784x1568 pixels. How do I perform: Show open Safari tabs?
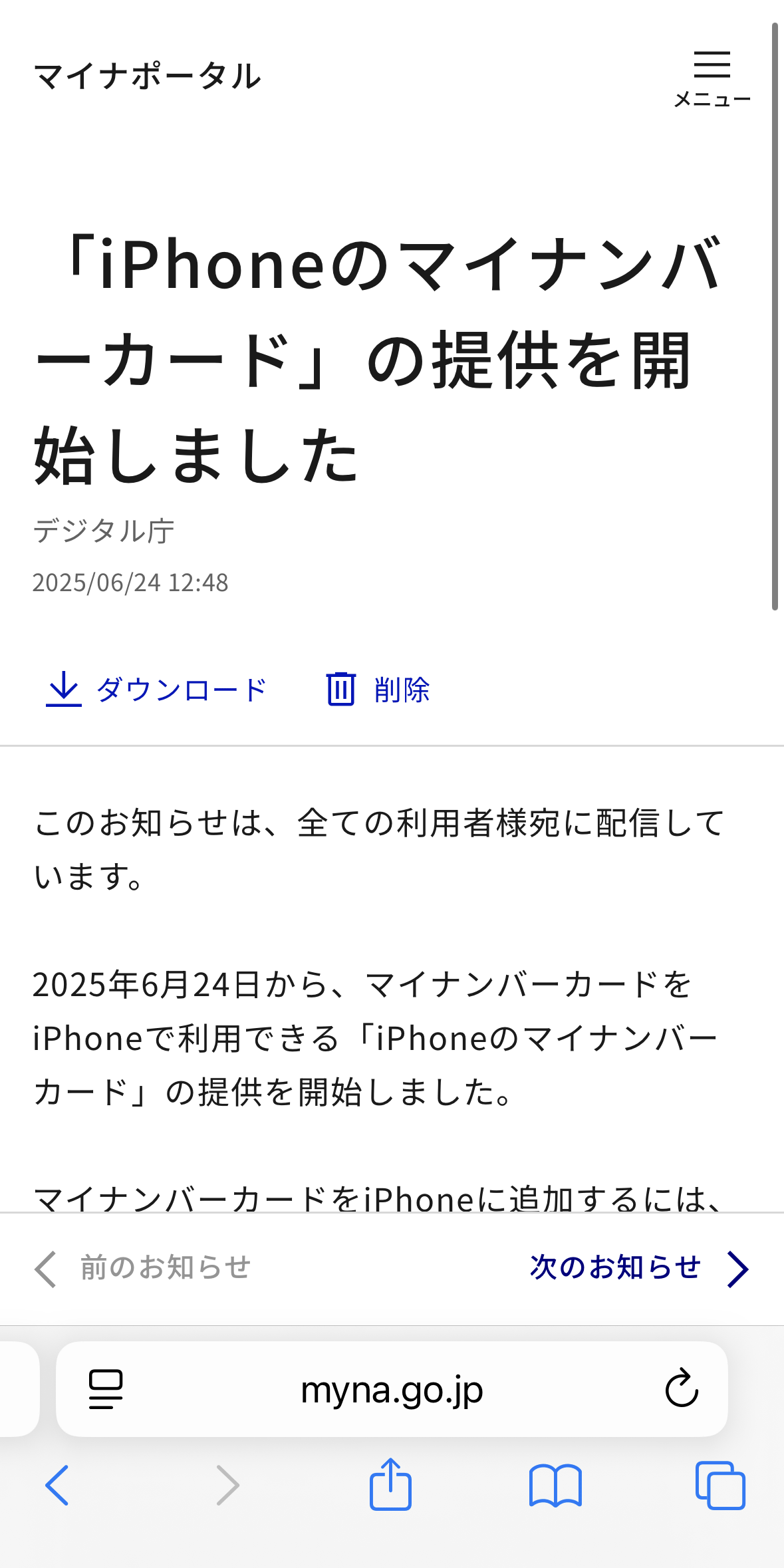click(720, 1485)
